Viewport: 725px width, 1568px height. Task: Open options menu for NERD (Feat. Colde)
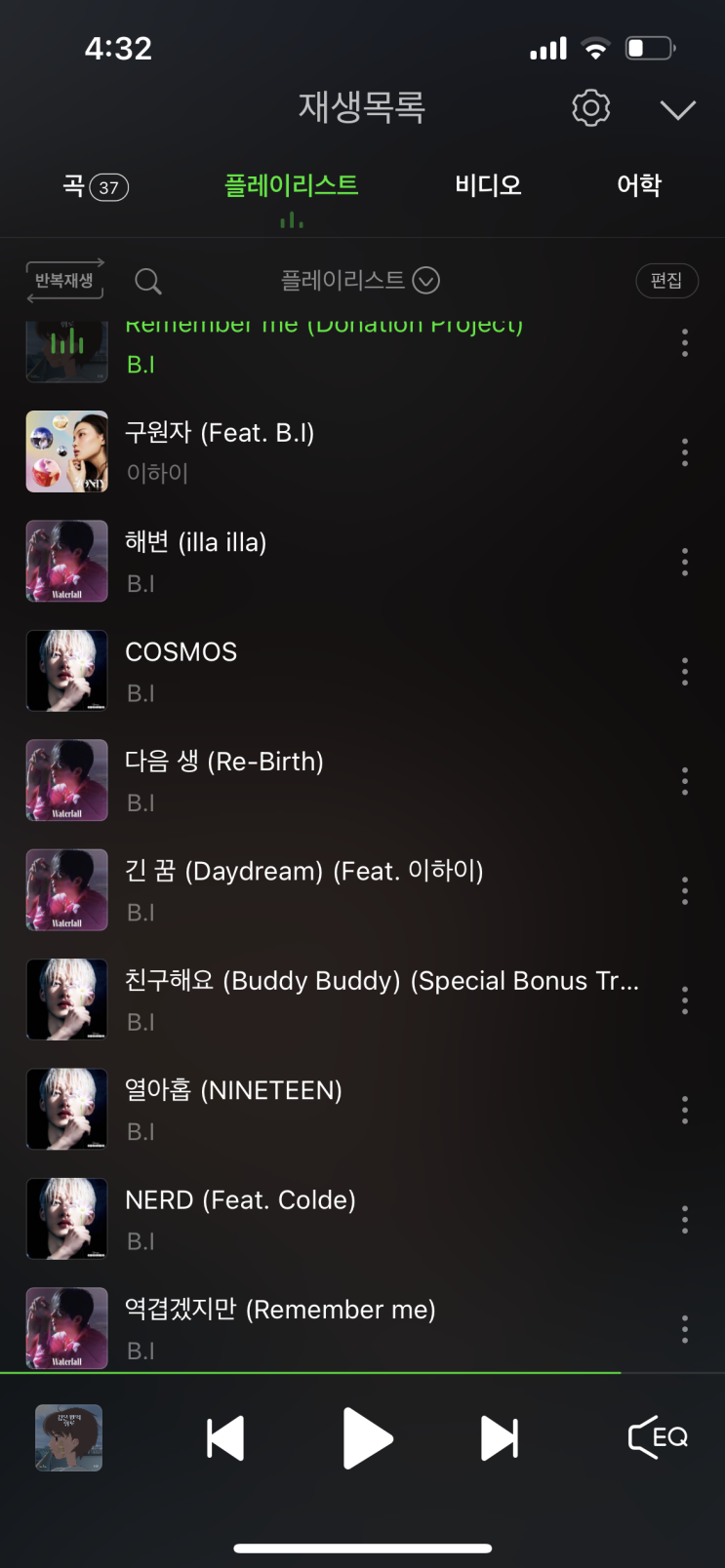click(x=684, y=1218)
